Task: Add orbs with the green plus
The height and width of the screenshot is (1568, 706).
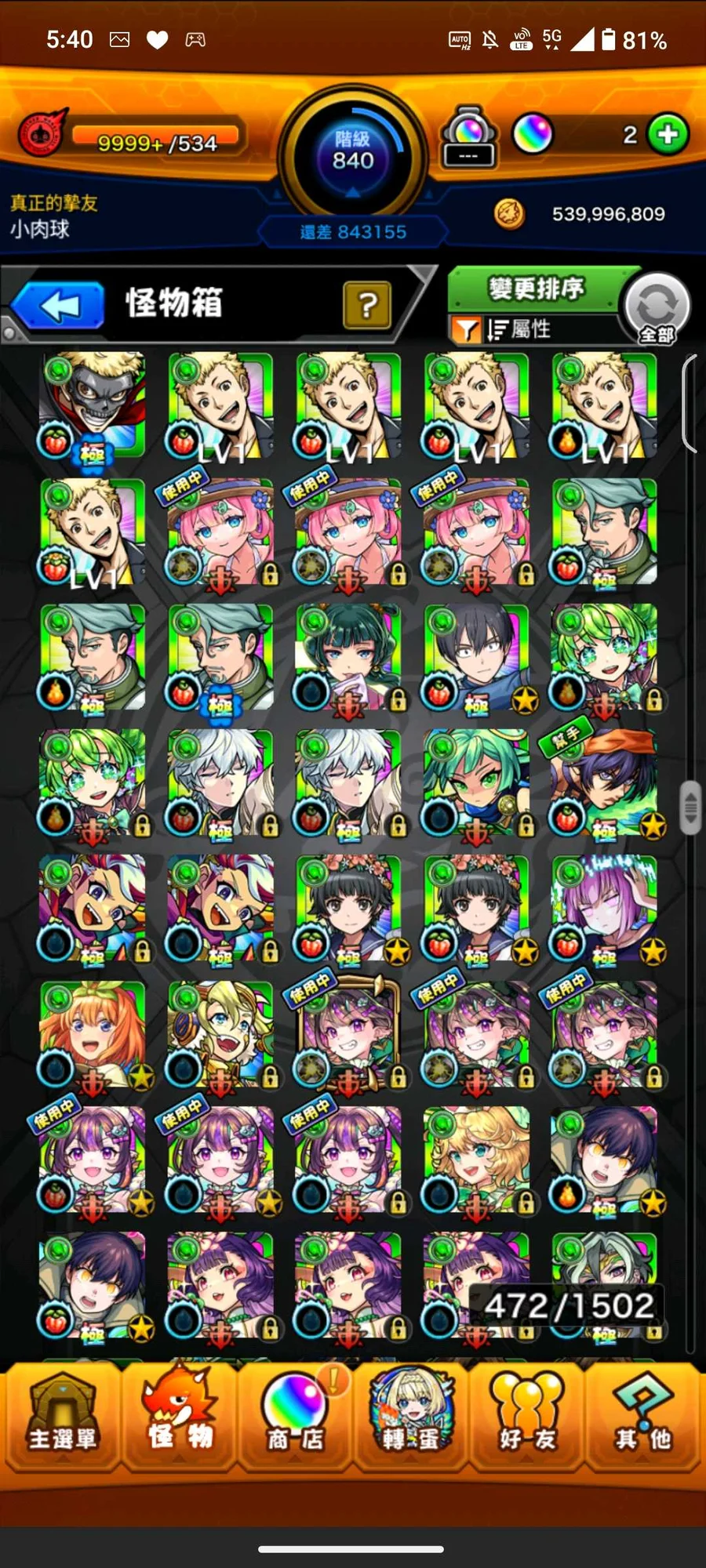Action: click(668, 134)
